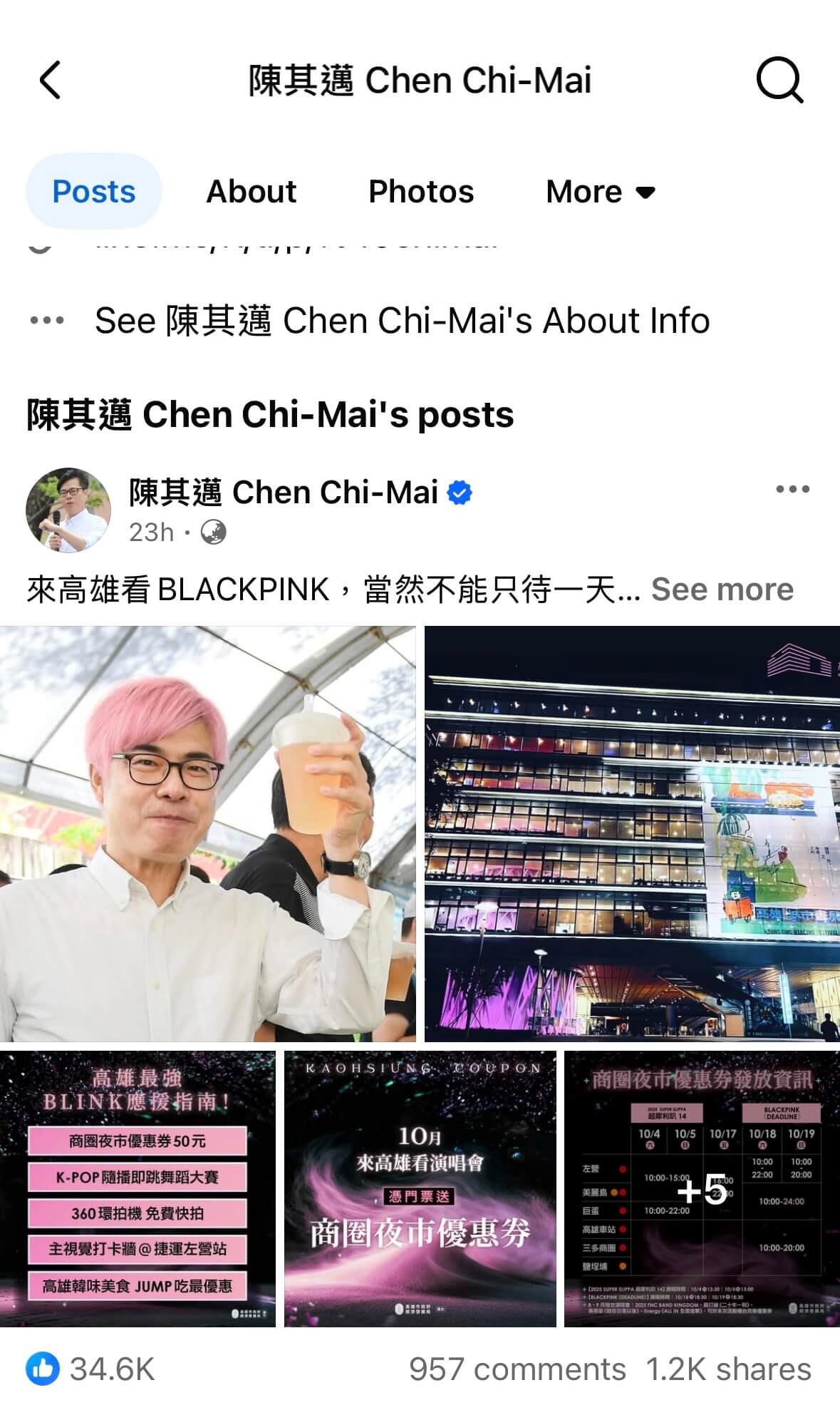Open the Kaohsiung Coupon image
Image resolution: width=840 pixels, height=1410 pixels.
420,1188
